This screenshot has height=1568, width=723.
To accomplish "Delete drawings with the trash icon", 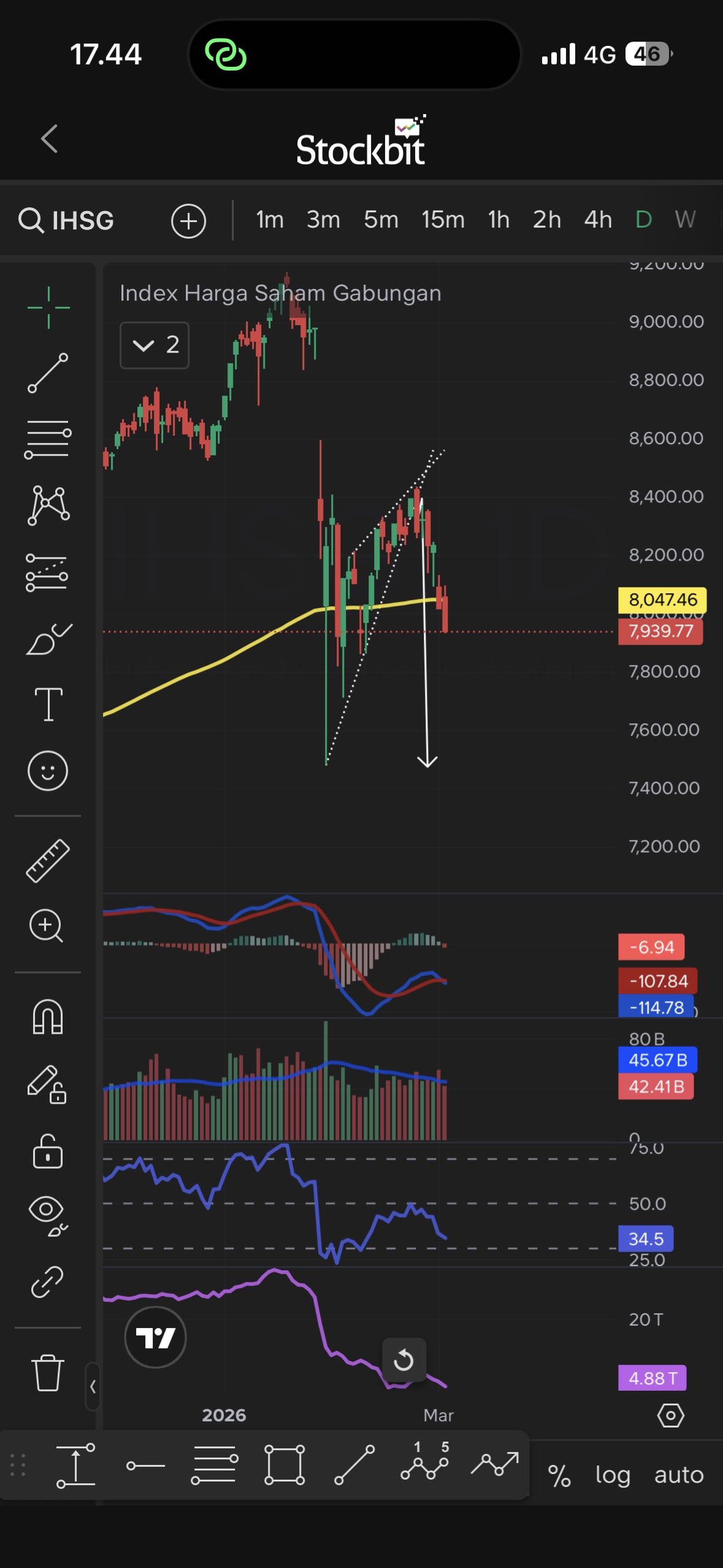I will tap(48, 1372).
